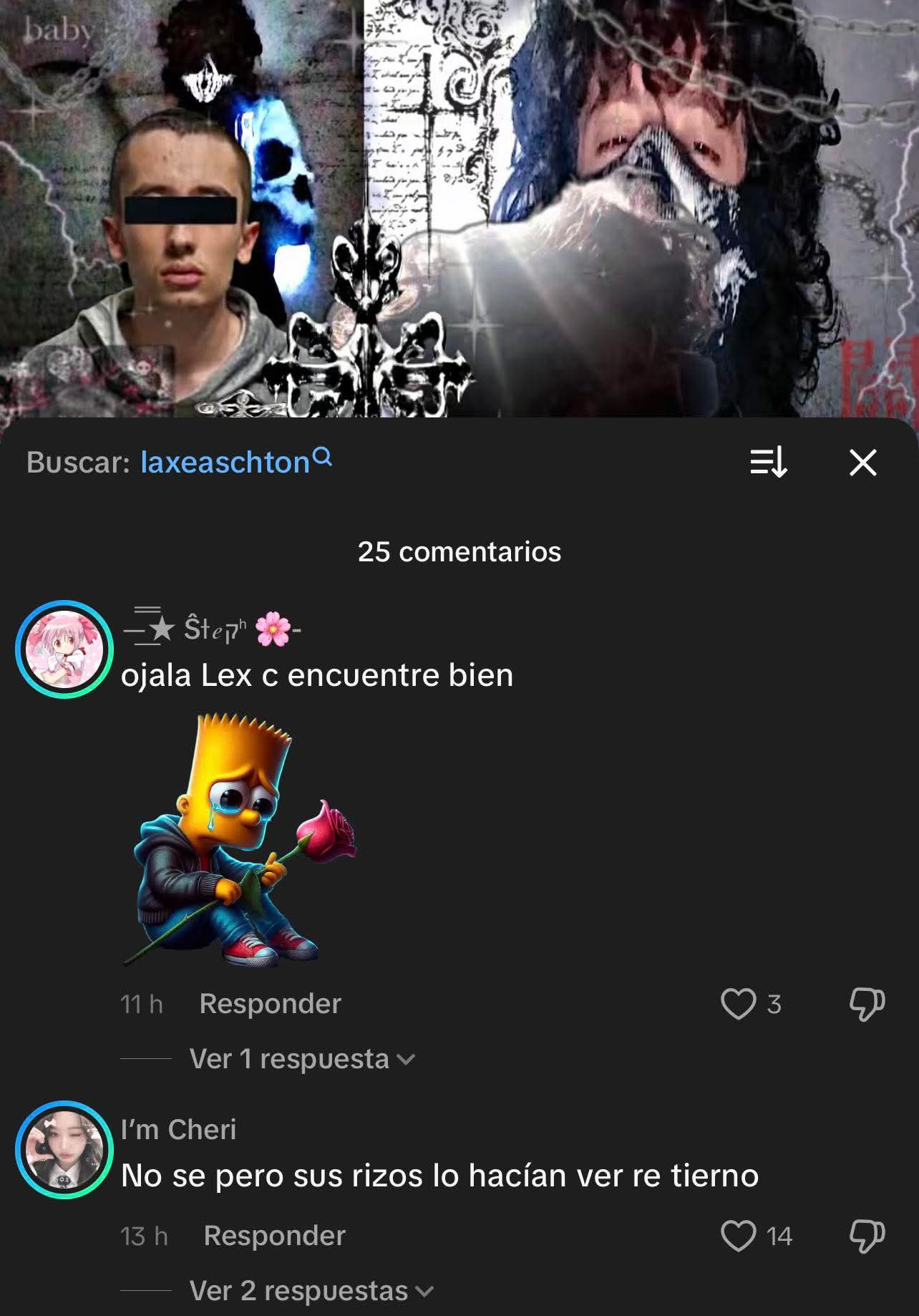Reply to I'm Cheri's comment
919x1316 pixels.
274,1236
